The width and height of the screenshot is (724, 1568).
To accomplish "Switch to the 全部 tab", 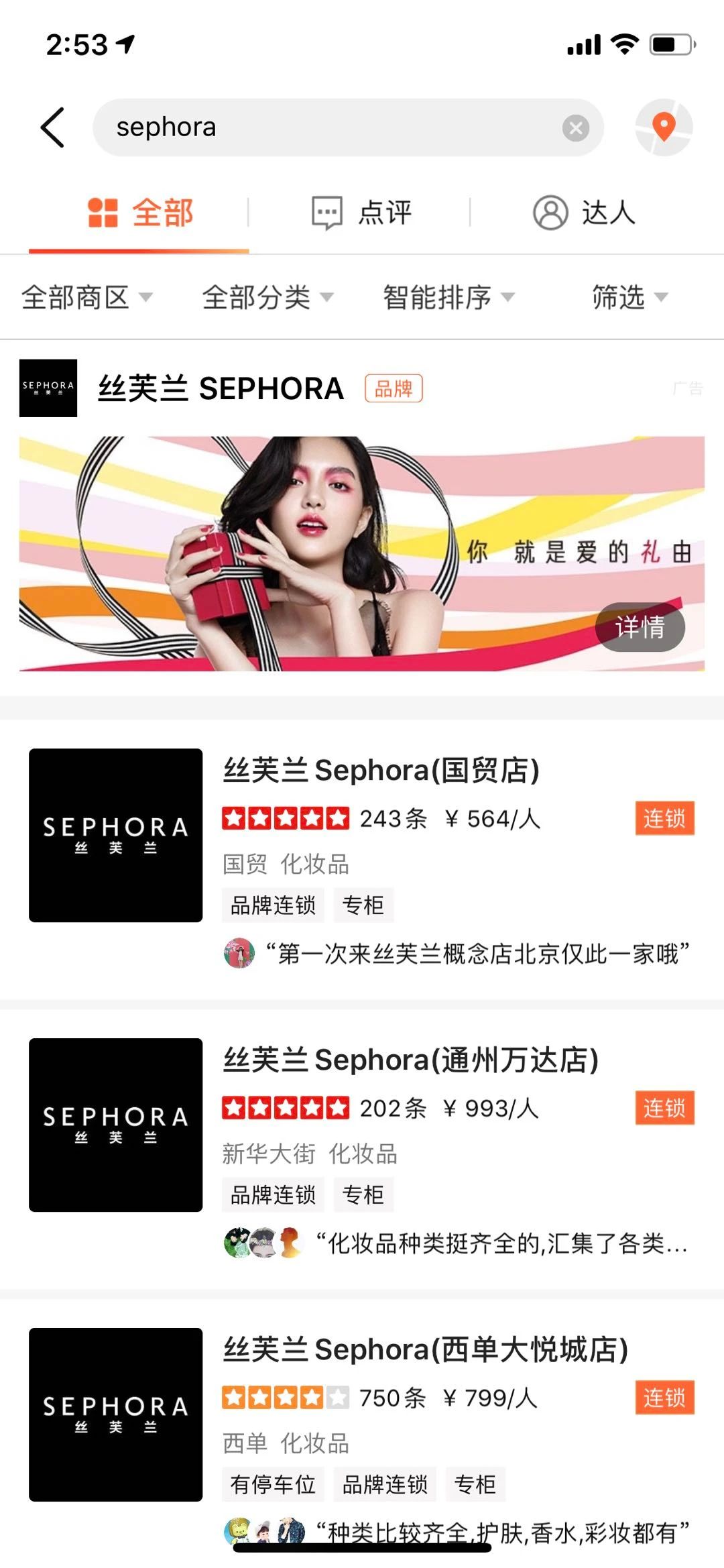I will point(139,213).
